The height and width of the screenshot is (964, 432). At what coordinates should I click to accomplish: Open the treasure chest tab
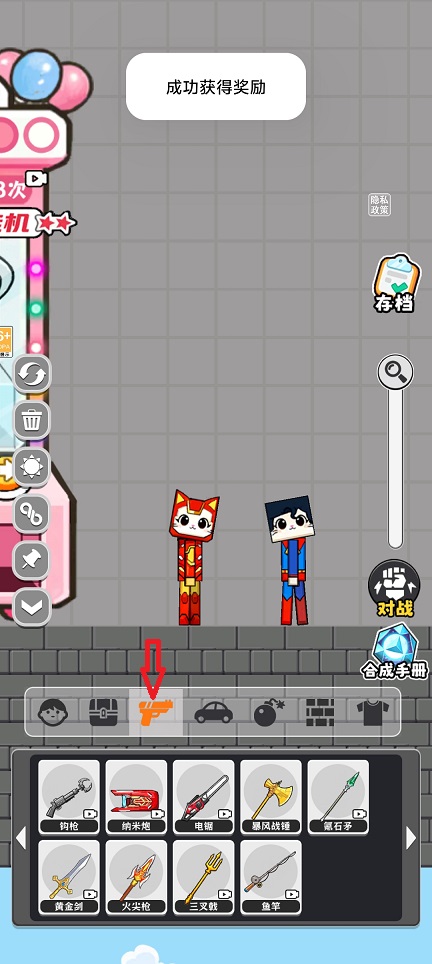click(103, 712)
